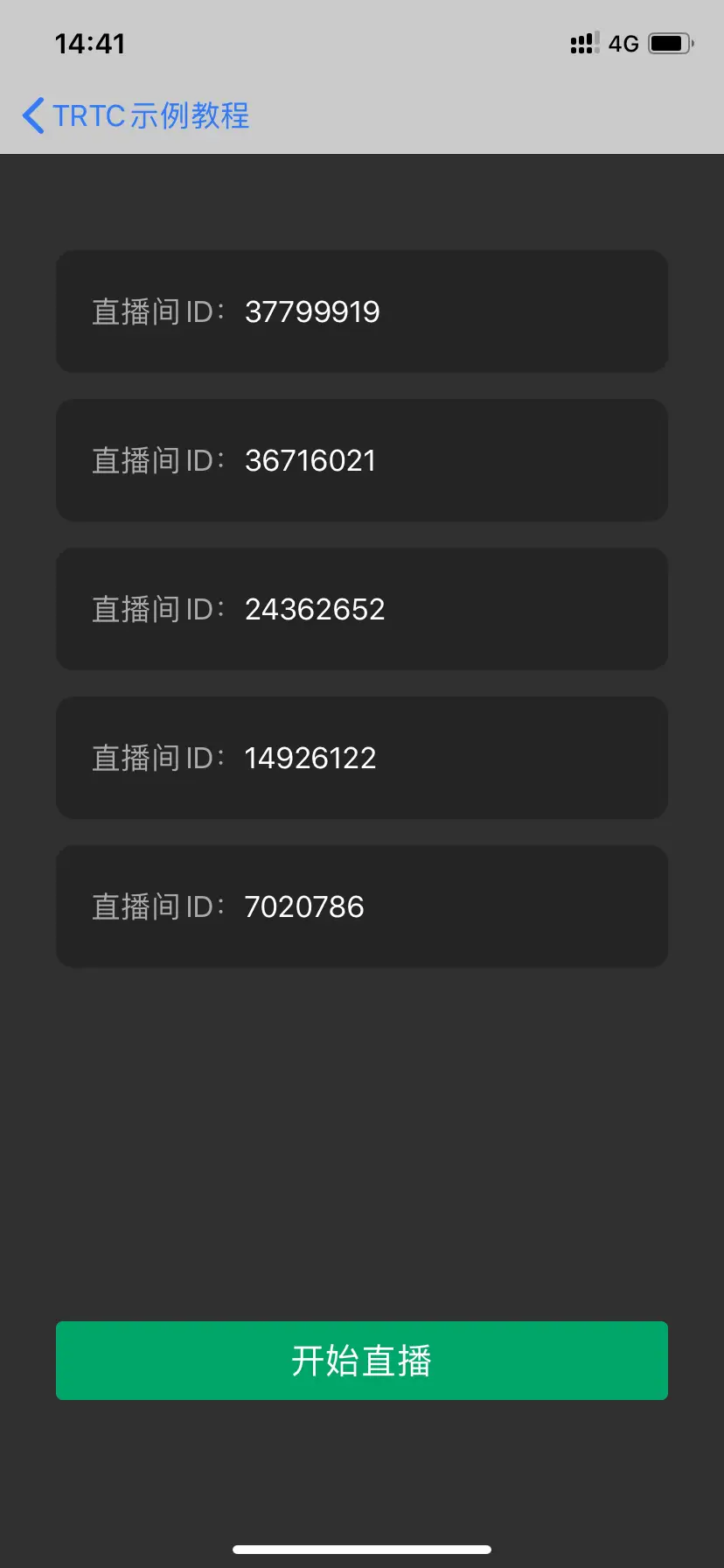Open live room ID 37799919
The image size is (724, 1568).
[x=362, y=311]
